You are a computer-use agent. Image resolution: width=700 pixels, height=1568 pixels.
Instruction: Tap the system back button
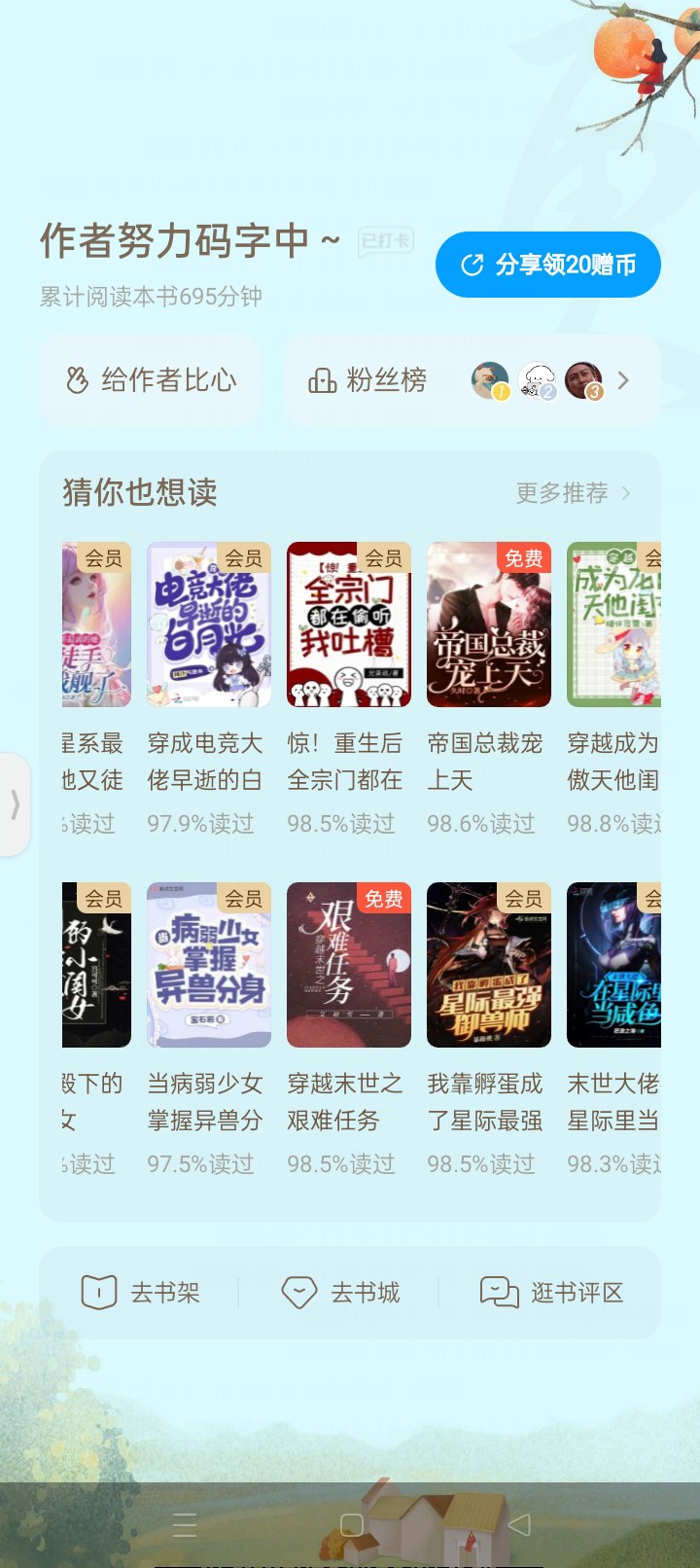click(519, 1525)
